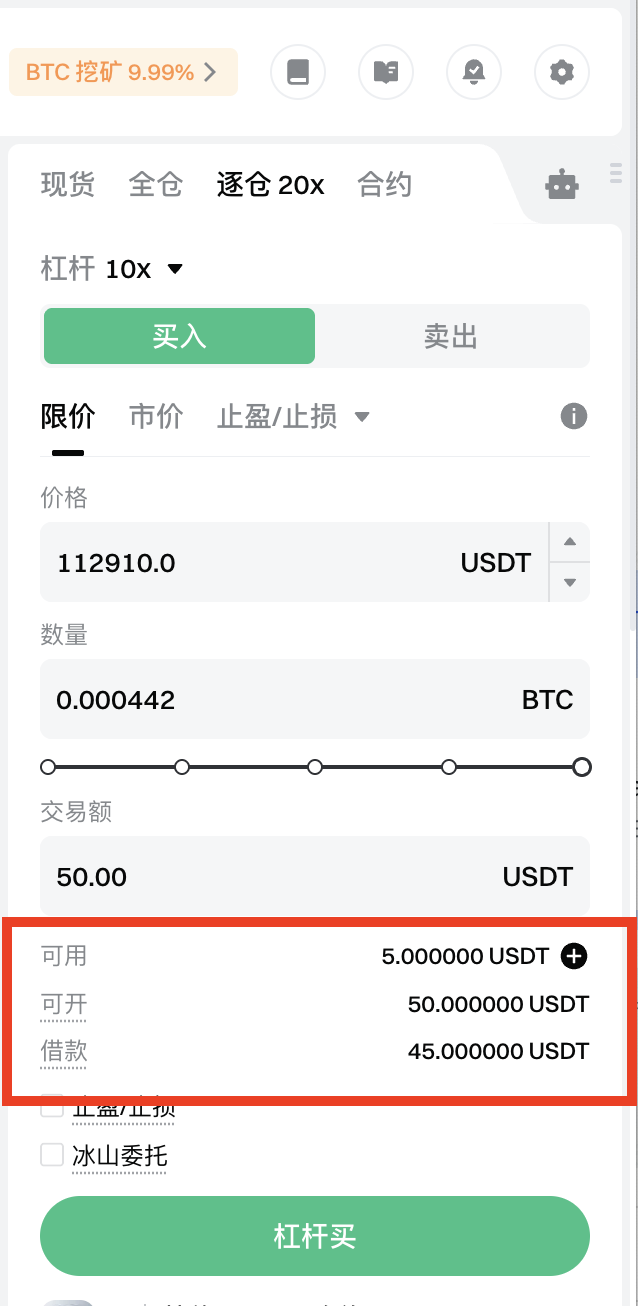The height and width of the screenshot is (1306, 638).
Task: Switch to the 现货 tab
Action: click(x=68, y=185)
